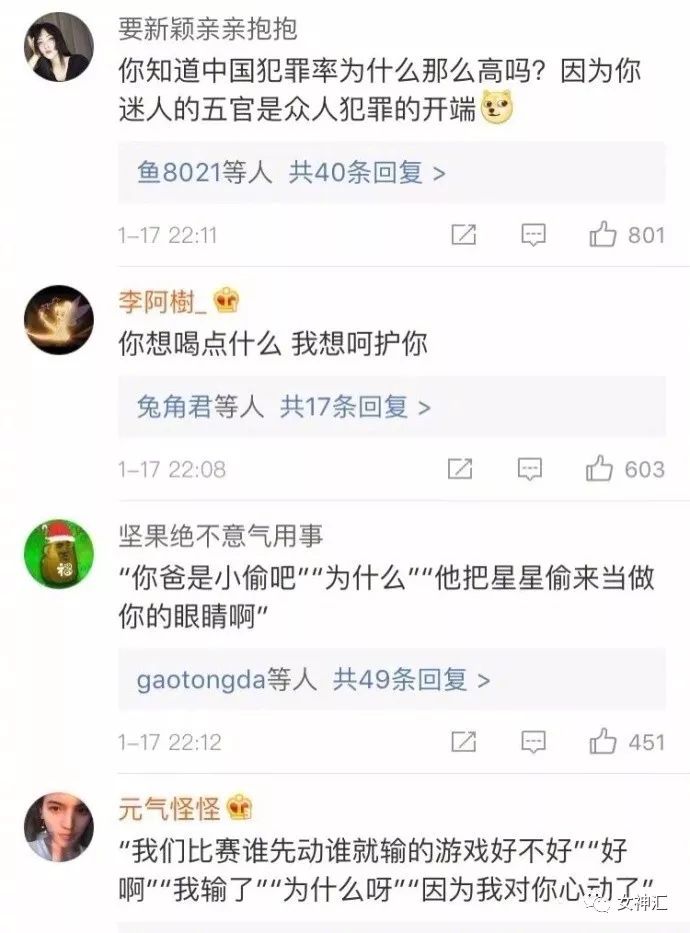Repost 坚果绝不意气用事's comment
This screenshot has width=690, height=933.
tap(462, 742)
